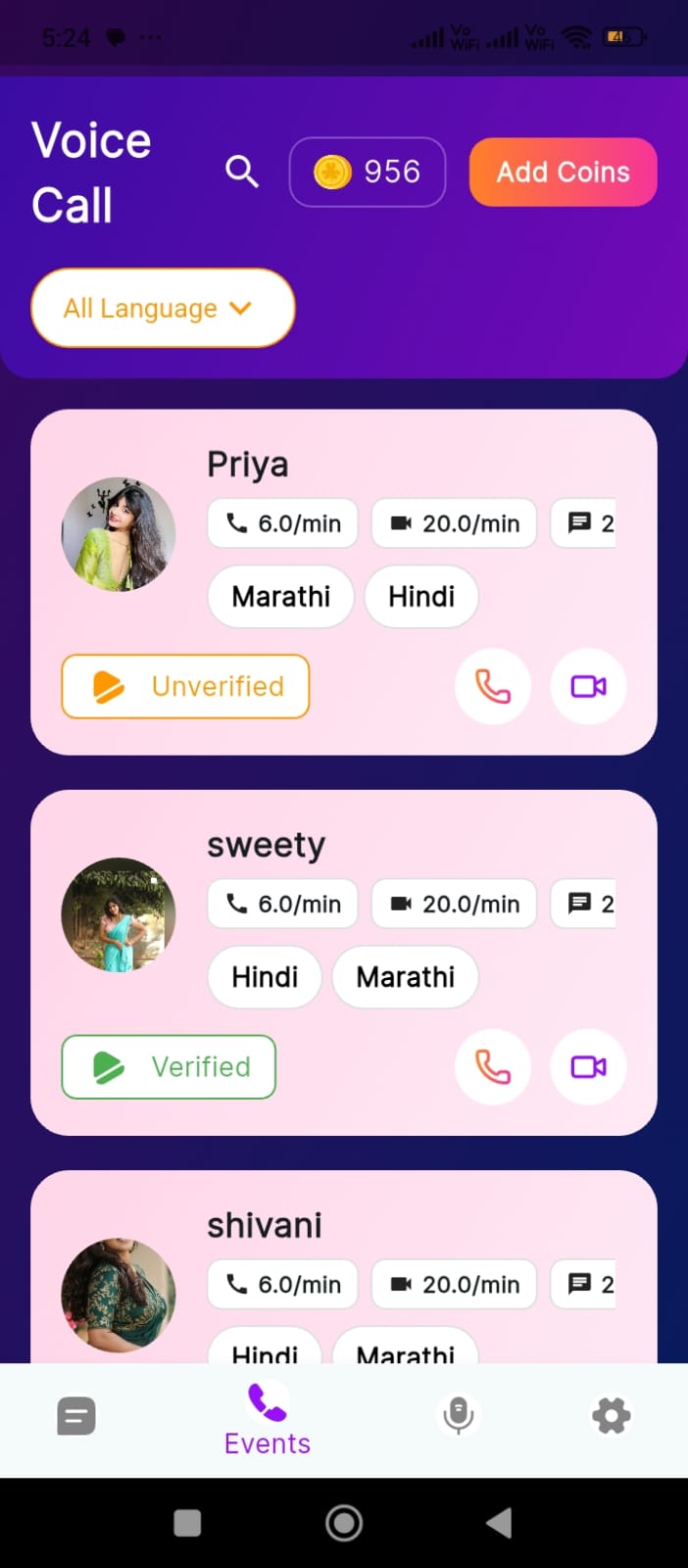The image size is (688, 1568).
Task: Start a video call with sweety
Action: click(x=588, y=1066)
